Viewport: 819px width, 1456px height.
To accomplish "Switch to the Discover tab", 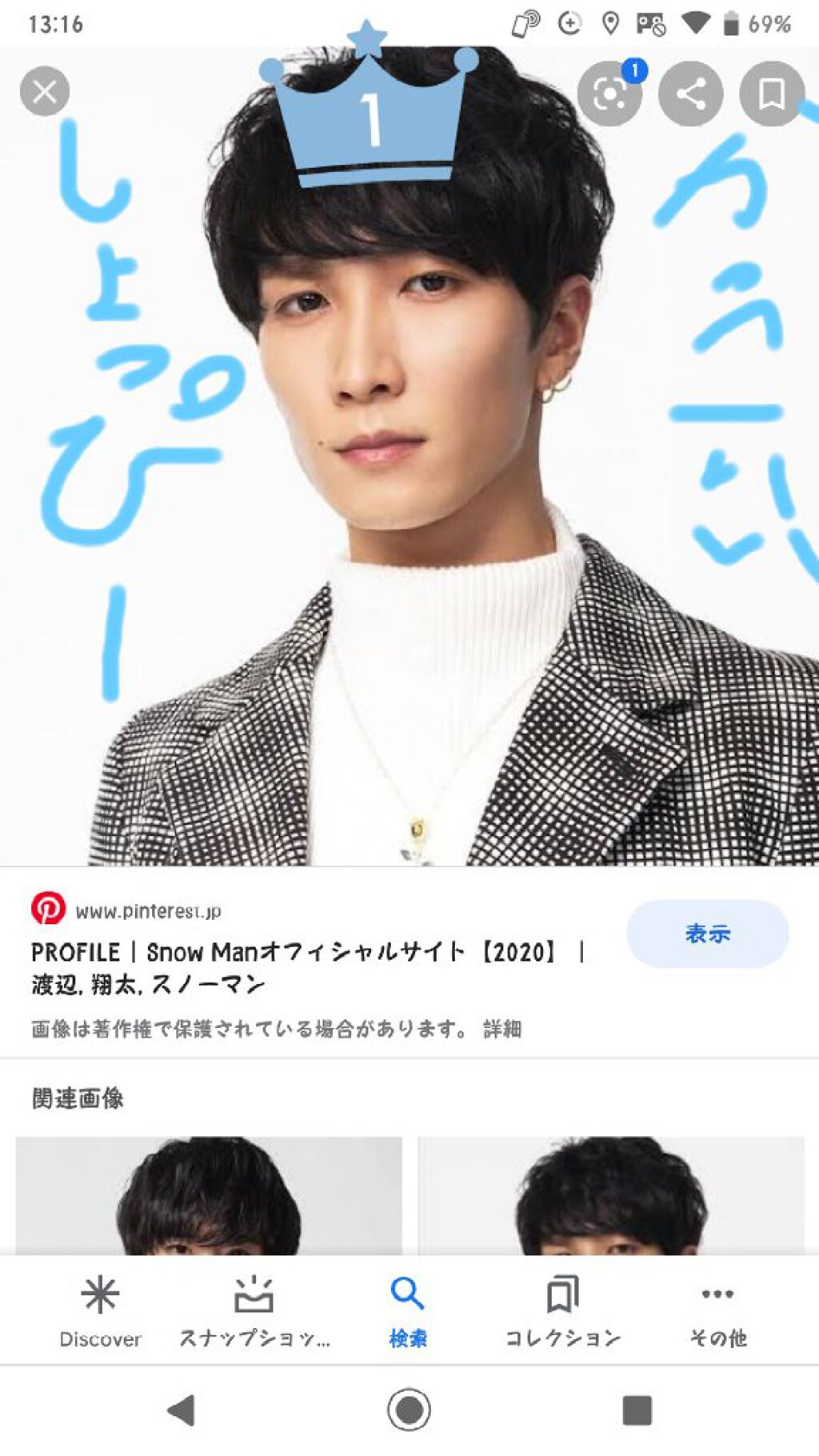I will tap(100, 1312).
